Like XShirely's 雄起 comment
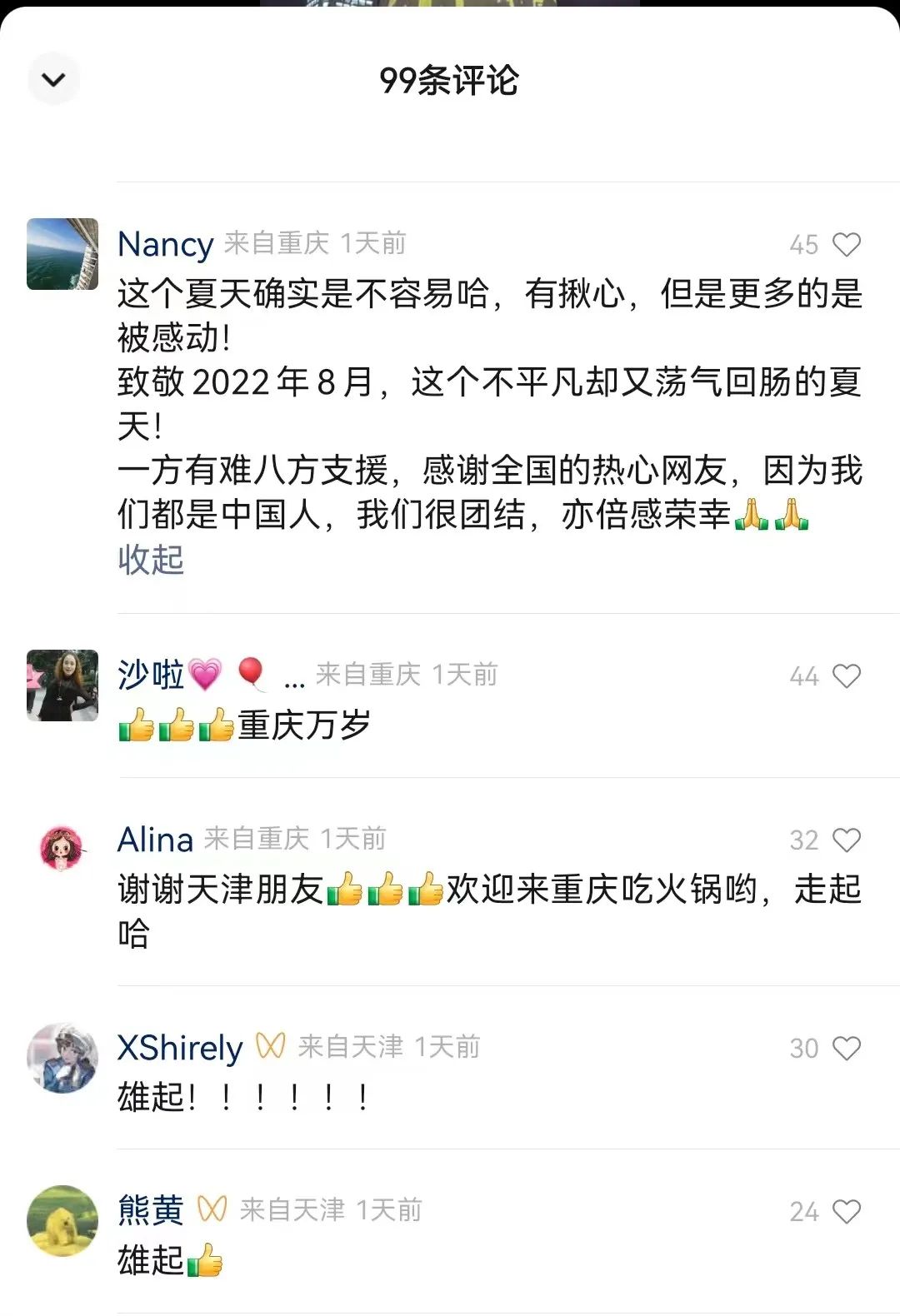Image resolution: width=900 pixels, height=1316 pixels. click(846, 1048)
